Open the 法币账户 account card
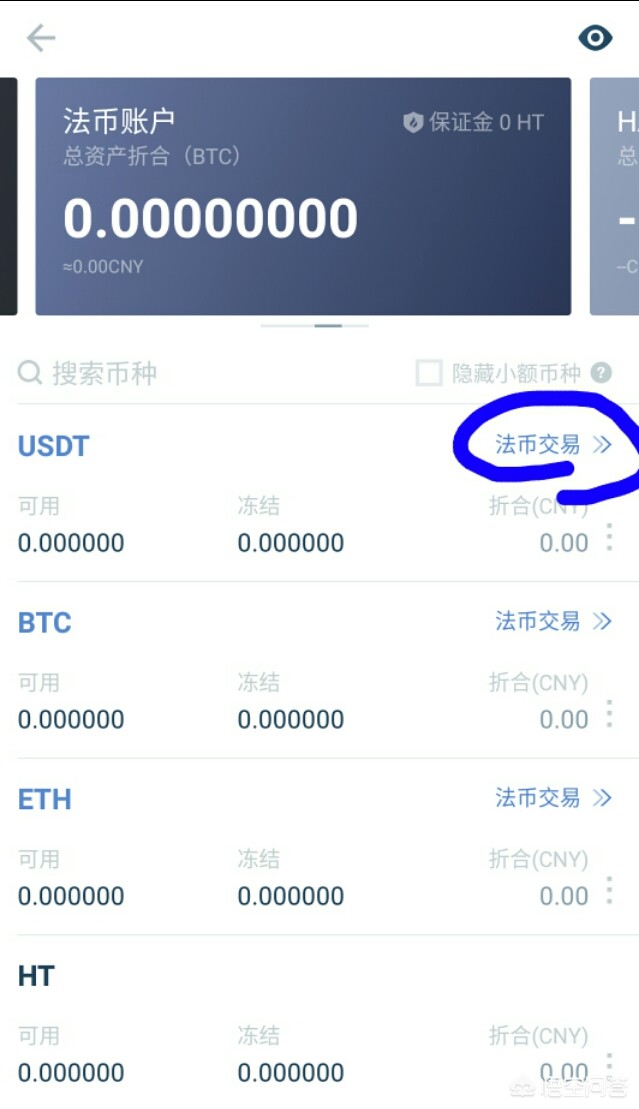Image resolution: width=639 pixels, height=1109 pixels. click(x=303, y=196)
